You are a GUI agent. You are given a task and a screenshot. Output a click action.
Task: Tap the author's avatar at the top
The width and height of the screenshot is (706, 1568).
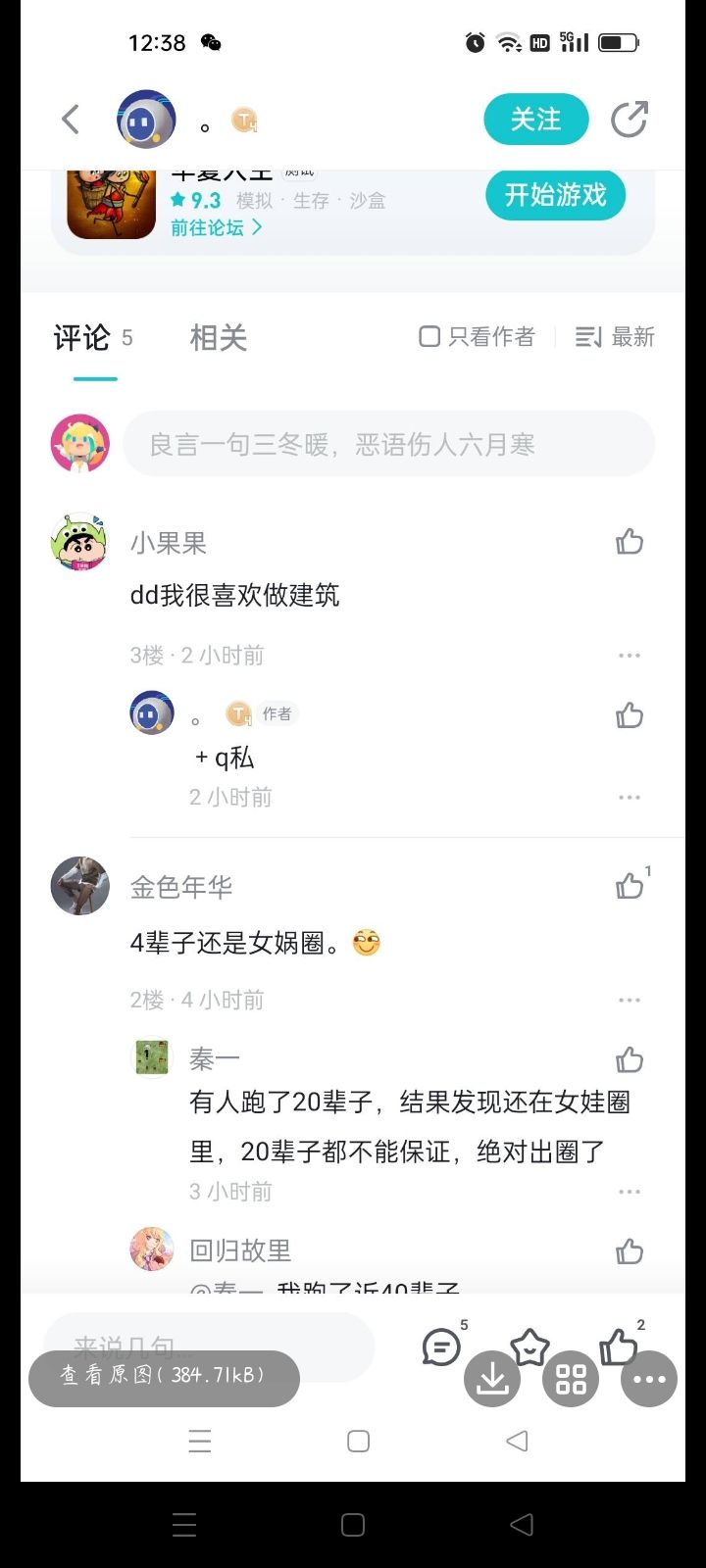[x=145, y=119]
